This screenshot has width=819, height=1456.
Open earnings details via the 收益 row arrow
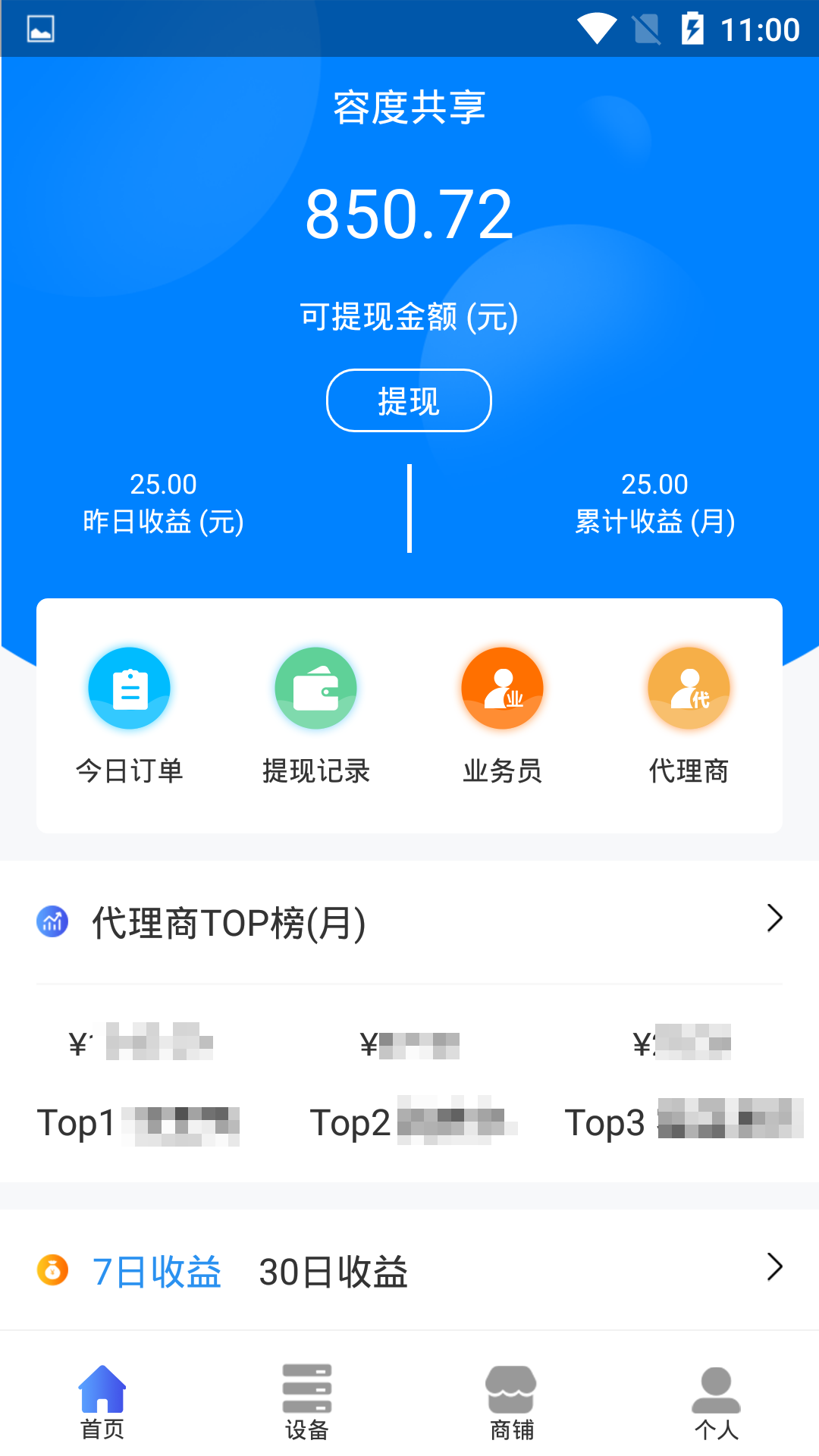(x=773, y=1267)
